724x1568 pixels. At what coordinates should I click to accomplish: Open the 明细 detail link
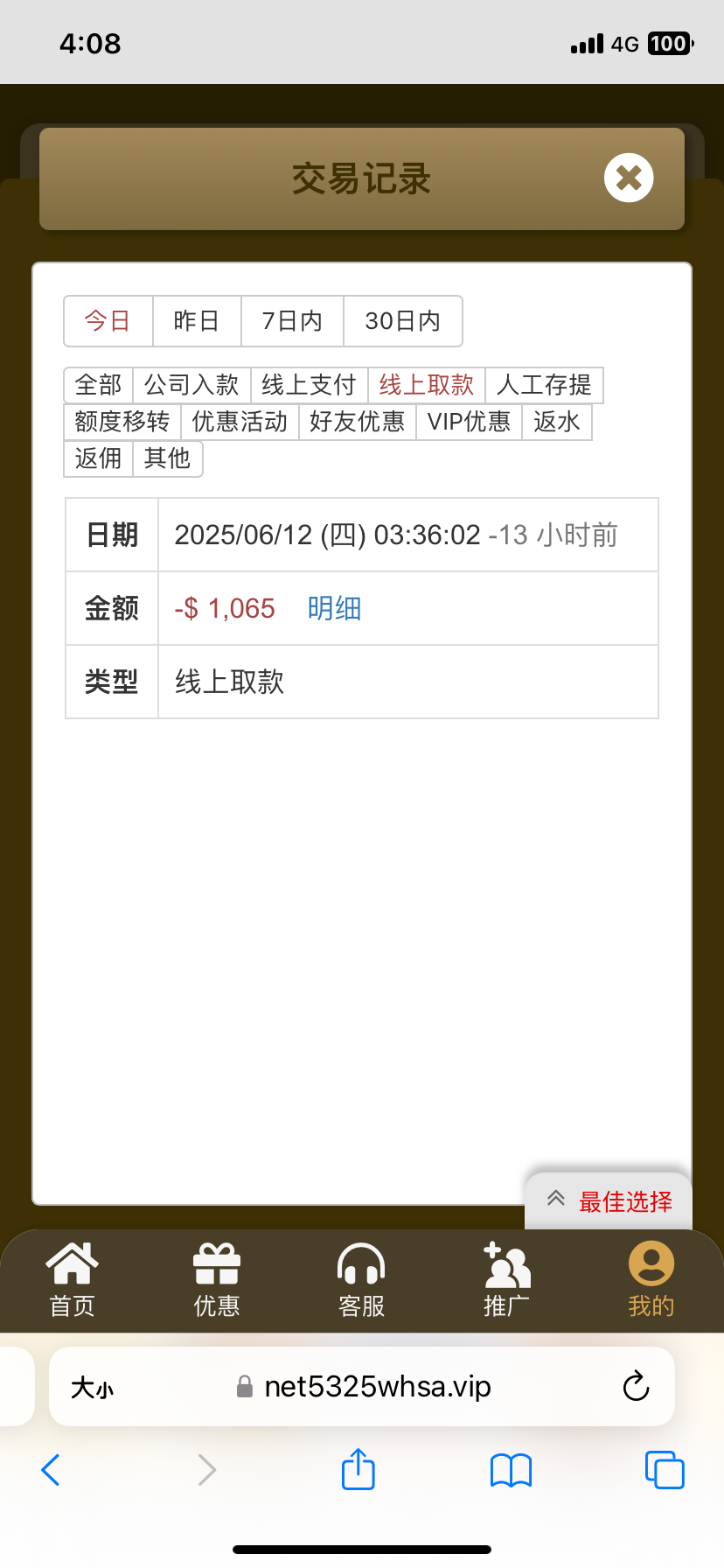[334, 608]
